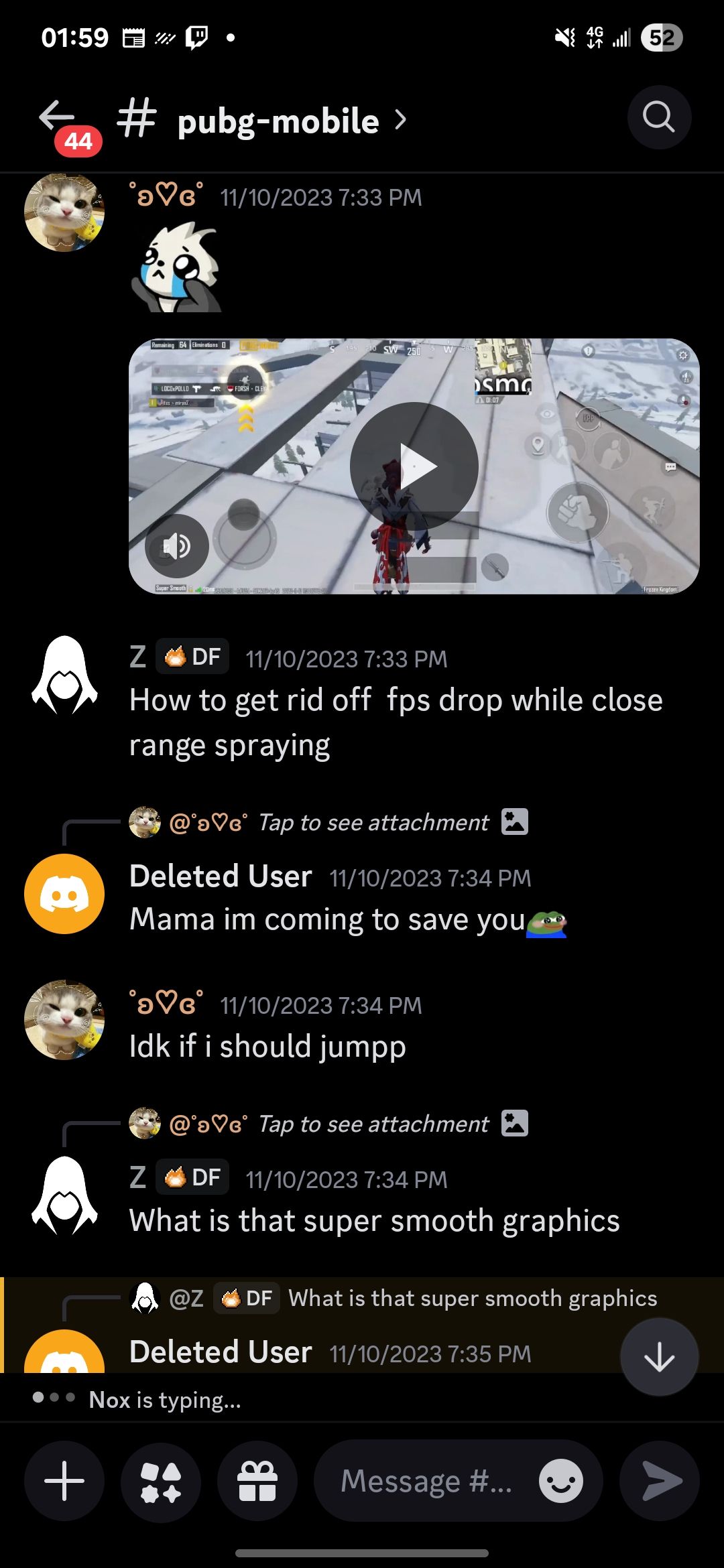Focus the message input field
Screen dimensions: 724x1568
tap(426, 1481)
